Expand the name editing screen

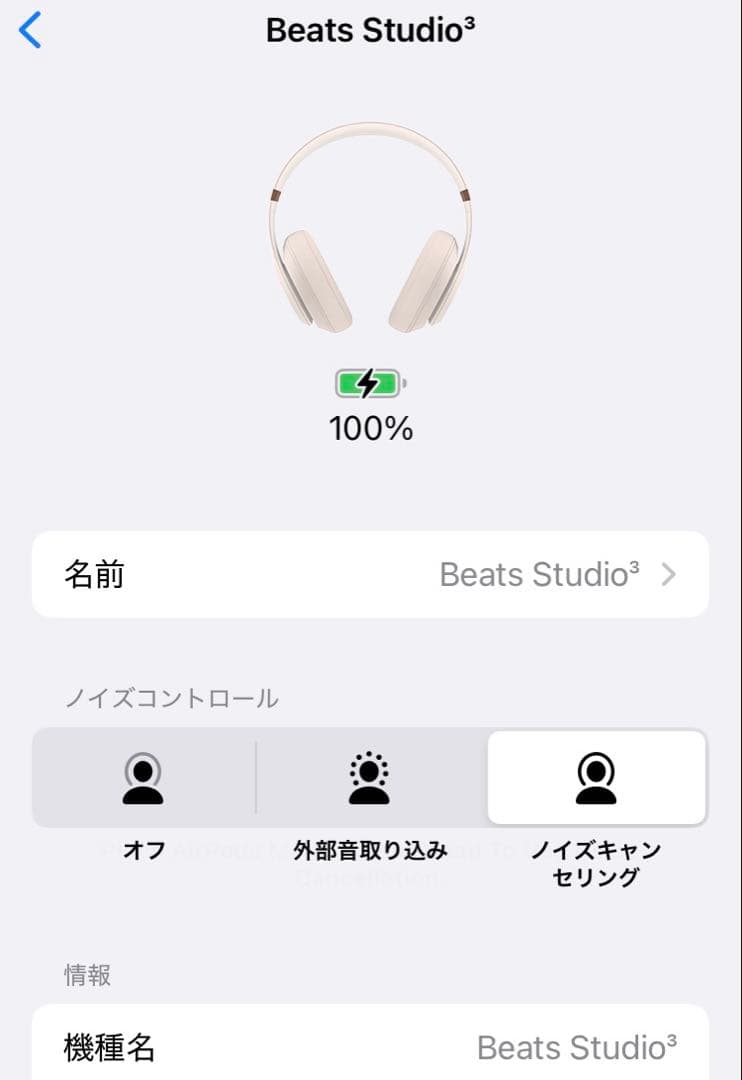(x=371, y=574)
